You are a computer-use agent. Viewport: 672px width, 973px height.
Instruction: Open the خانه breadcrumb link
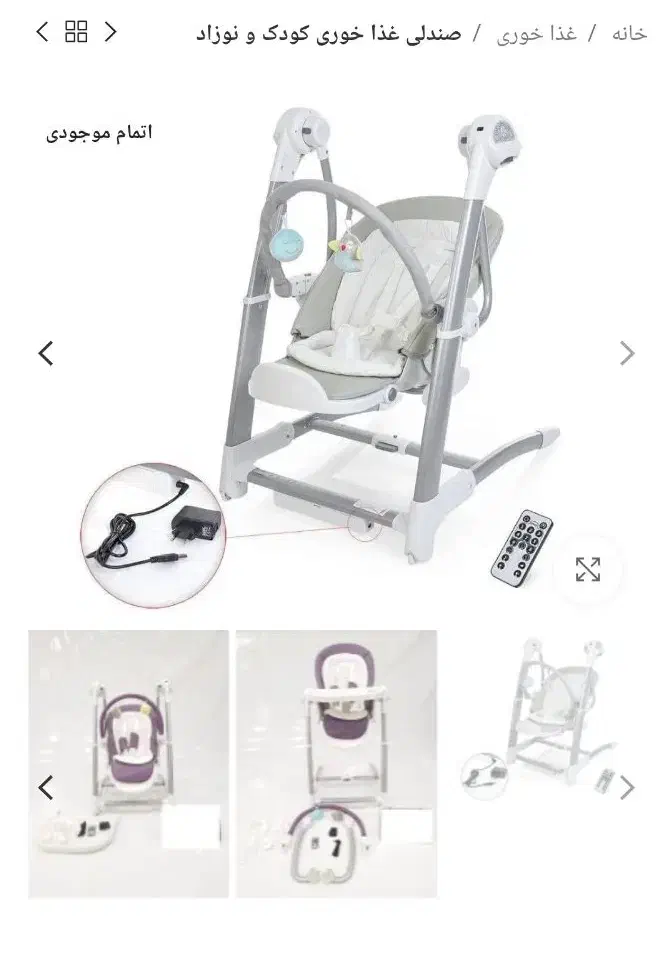point(629,33)
